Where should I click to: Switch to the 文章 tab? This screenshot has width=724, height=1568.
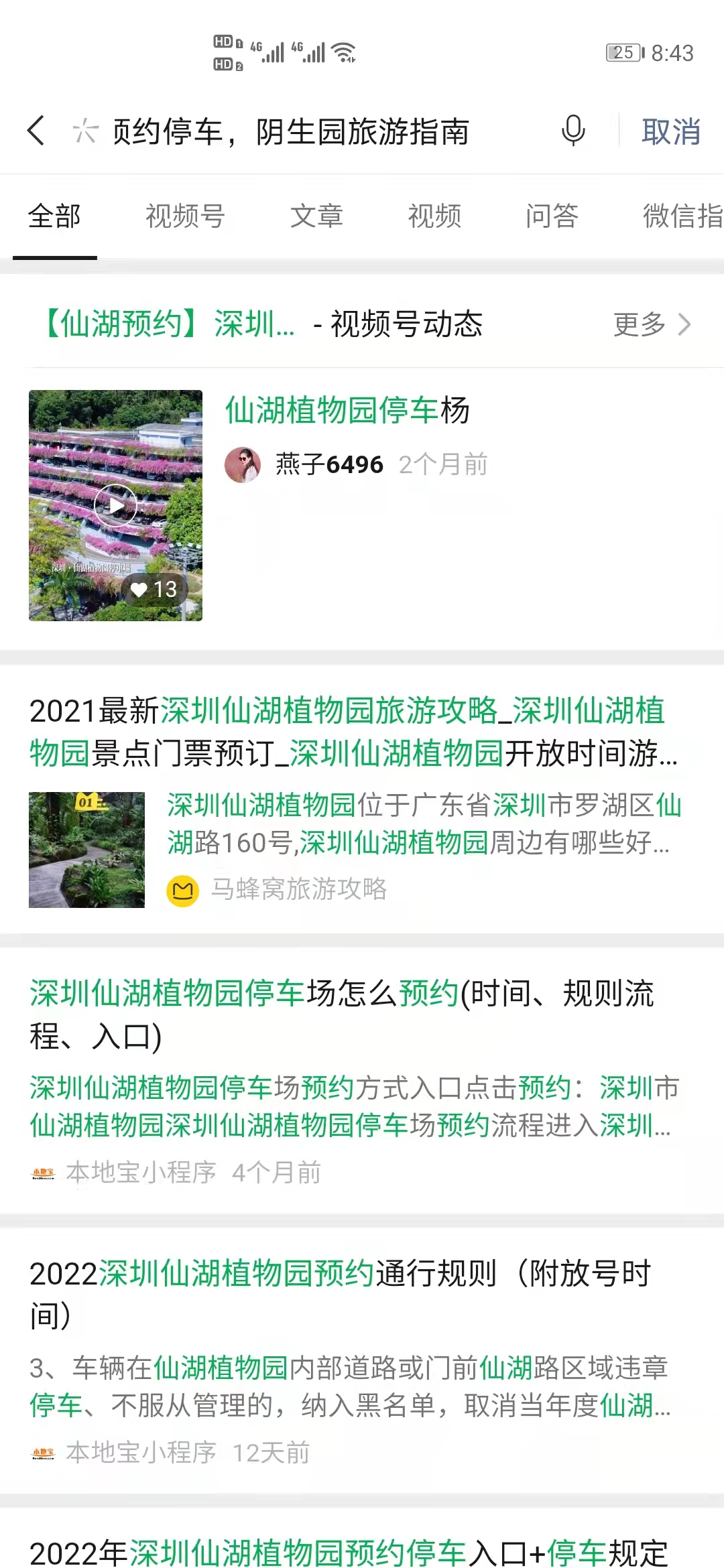pyautogui.click(x=316, y=216)
